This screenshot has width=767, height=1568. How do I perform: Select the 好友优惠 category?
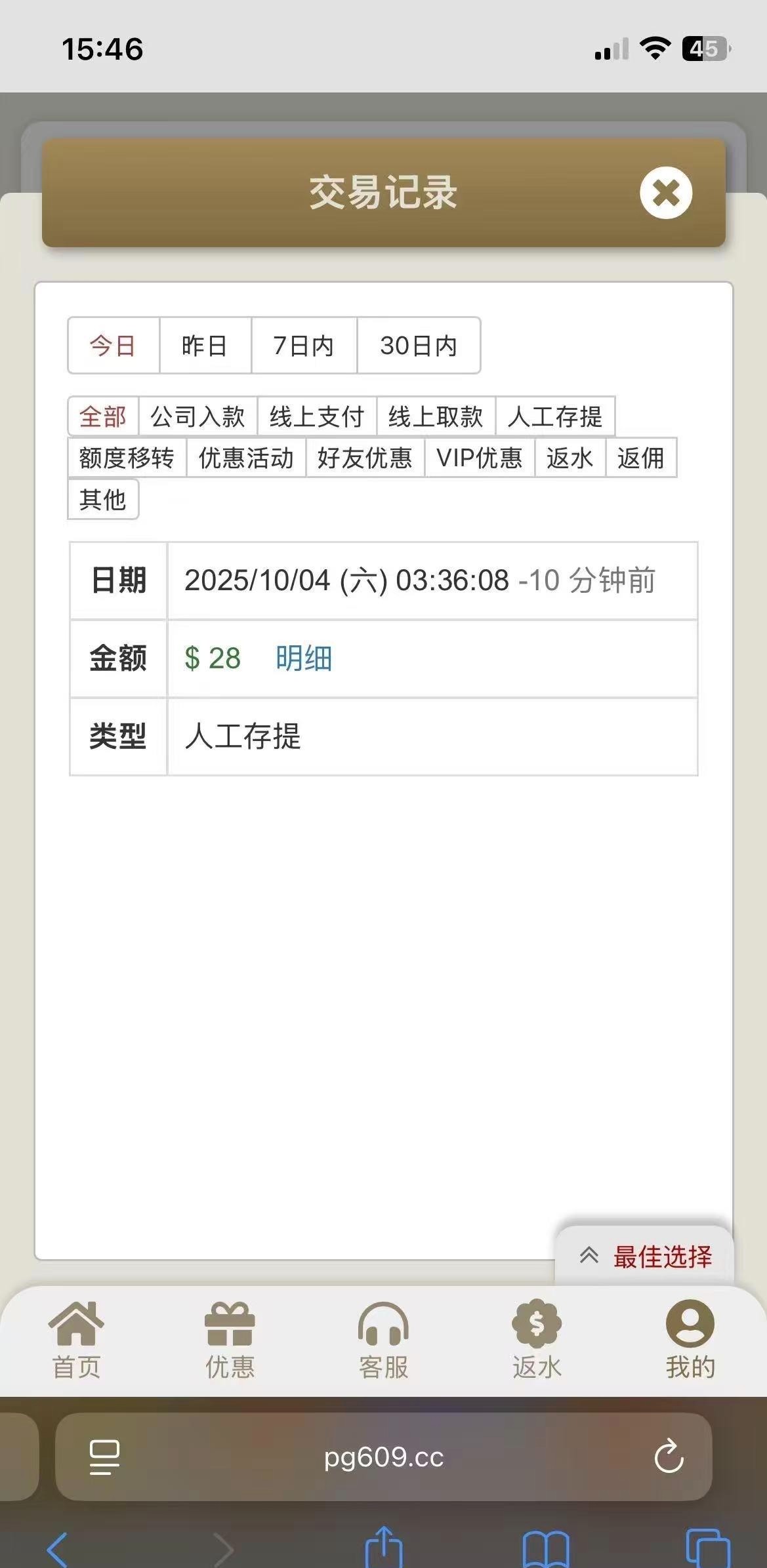[x=365, y=458]
